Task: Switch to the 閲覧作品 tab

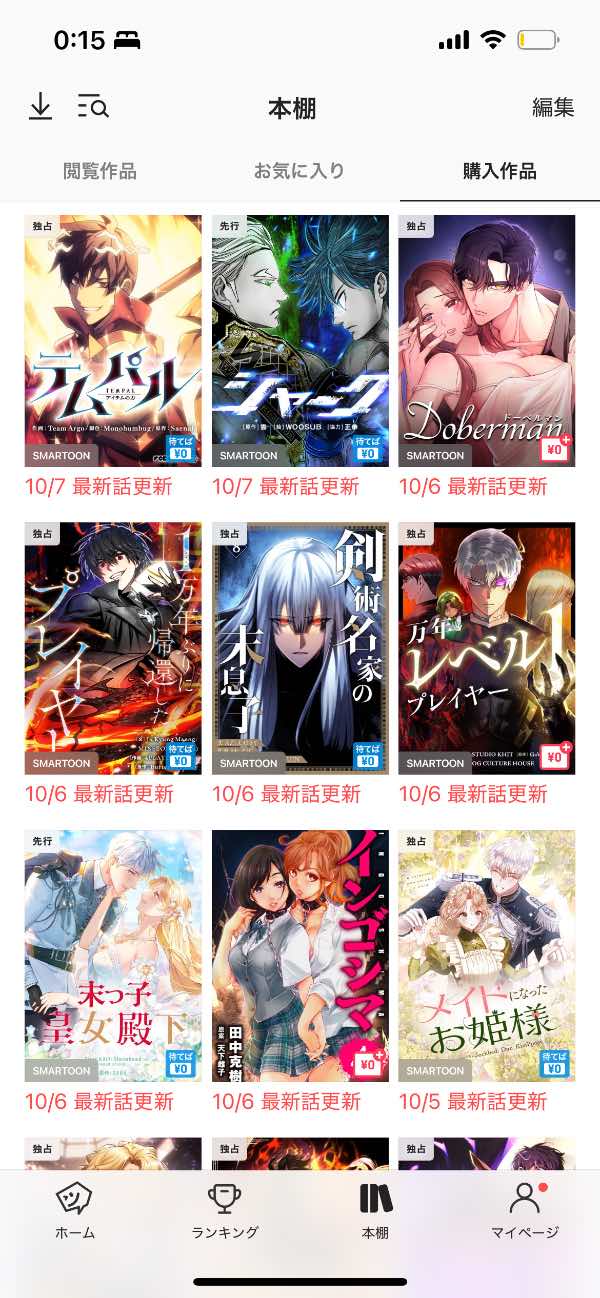Action: (x=100, y=171)
